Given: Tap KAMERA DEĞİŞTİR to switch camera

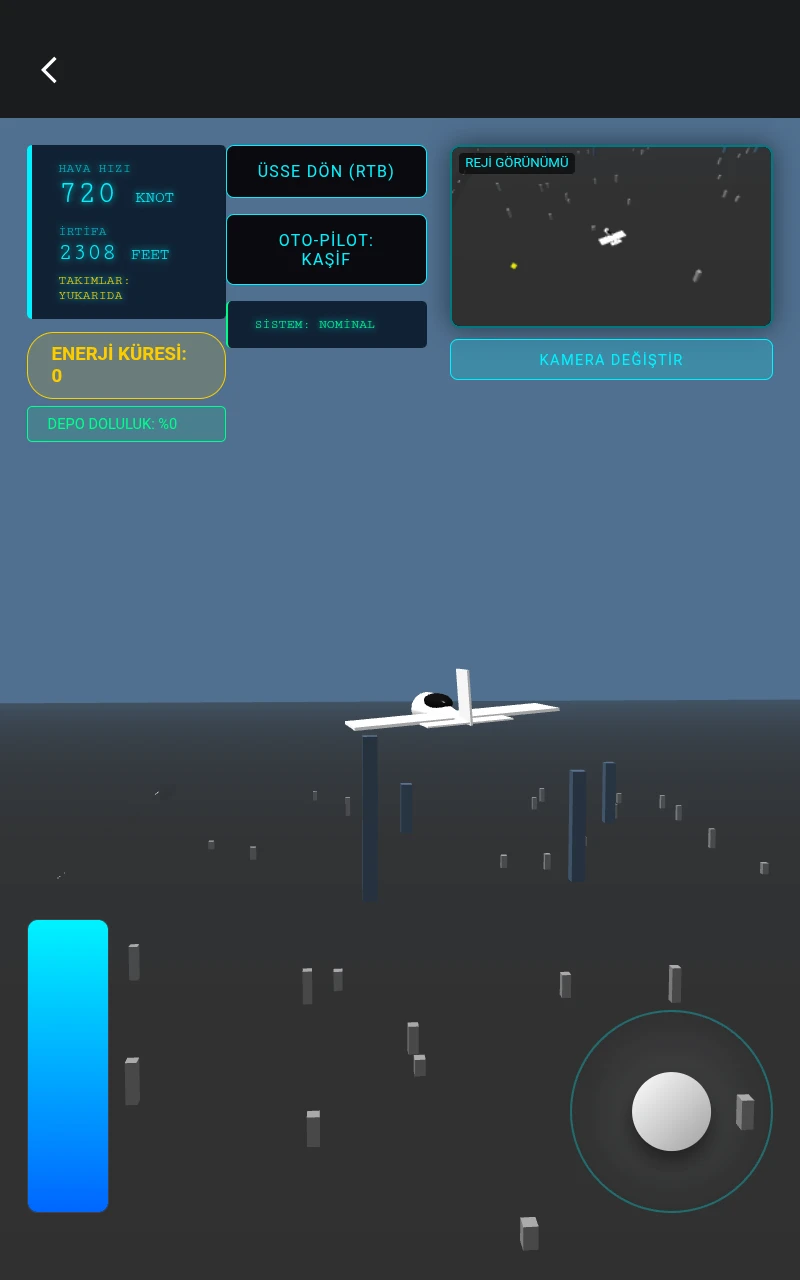Looking at the screenshot, I should click(x=611, y=360).
